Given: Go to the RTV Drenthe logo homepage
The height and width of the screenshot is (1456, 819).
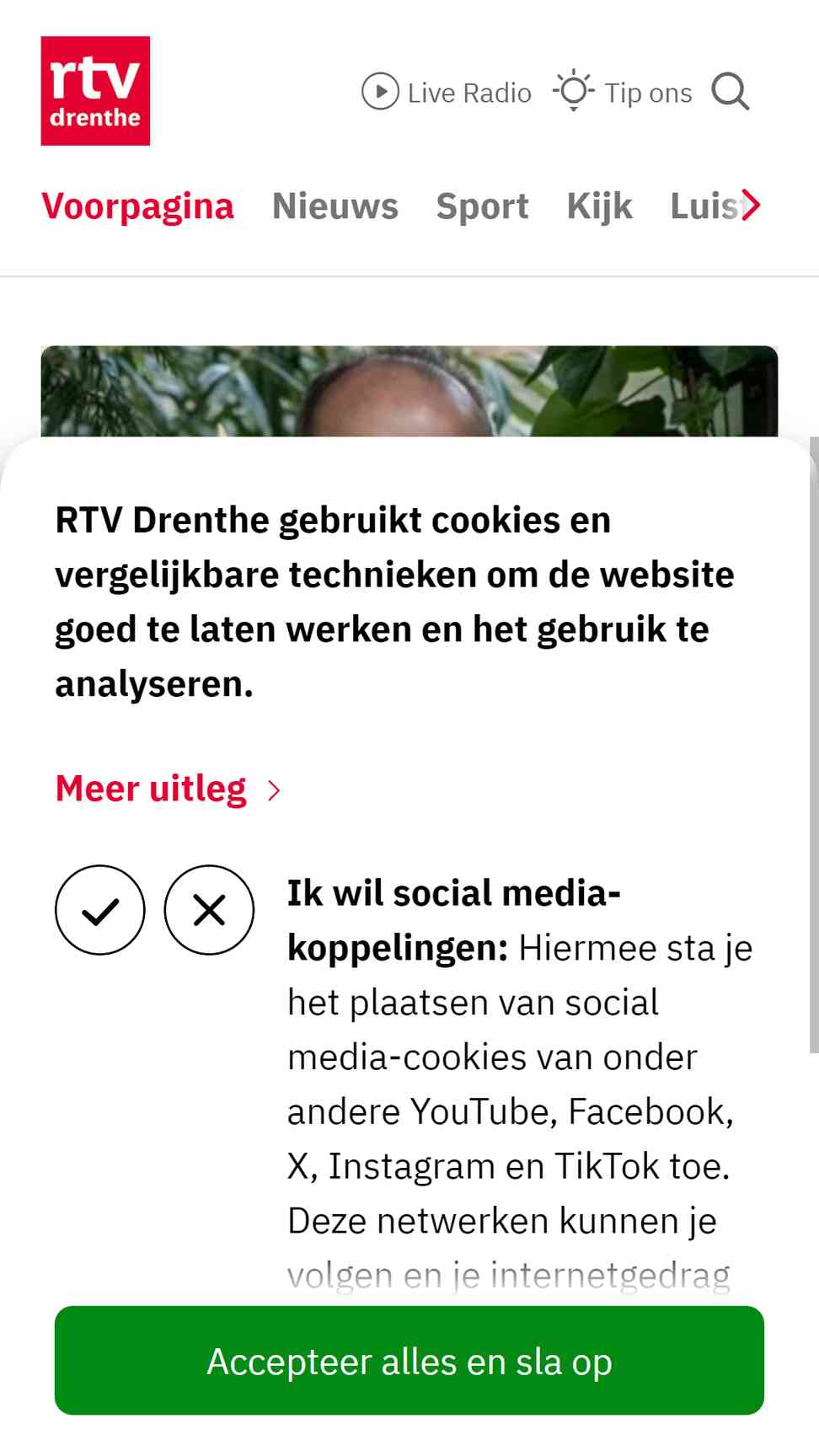Looking at the screenshot, I should 95,91.
